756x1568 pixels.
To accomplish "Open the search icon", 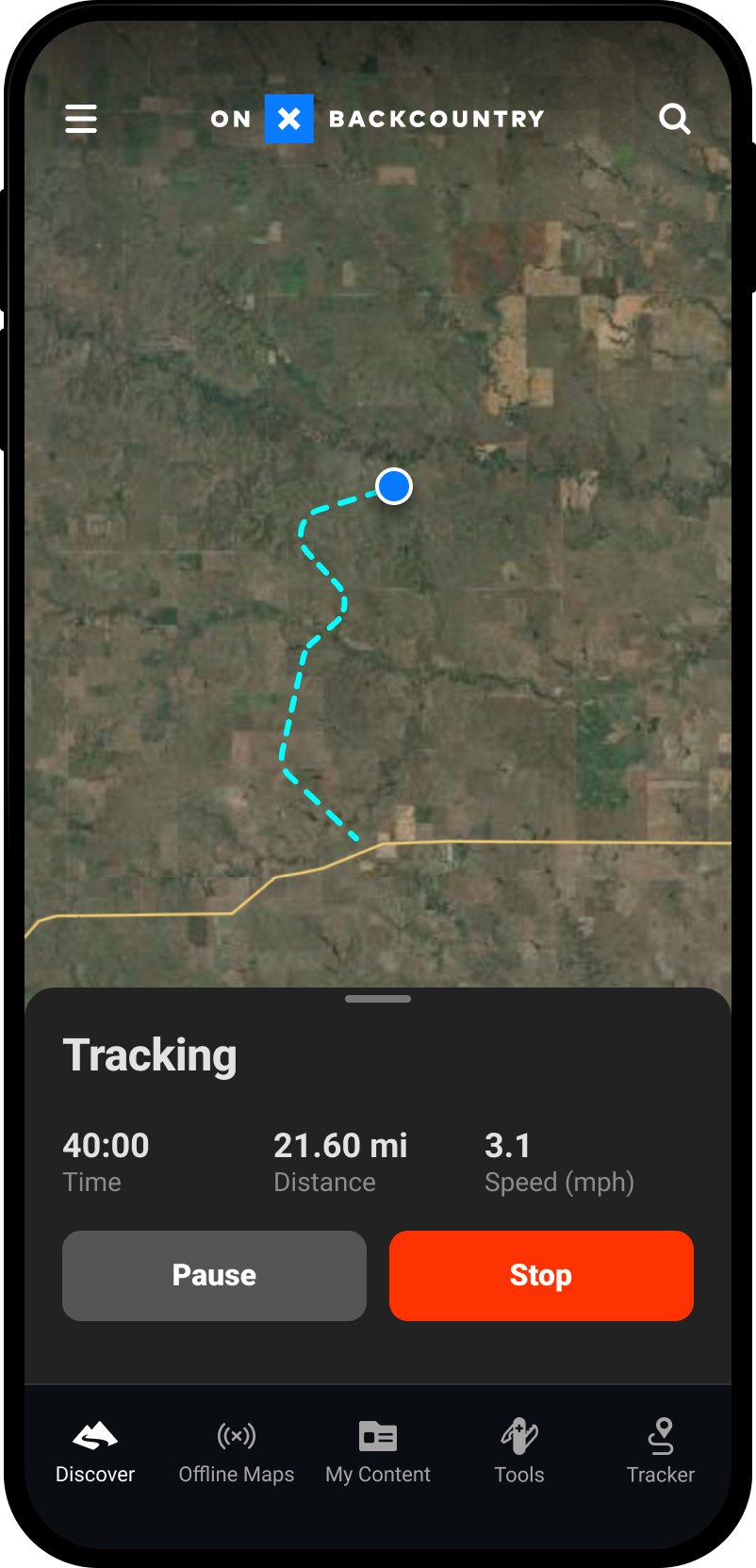I will pos(674,119).
